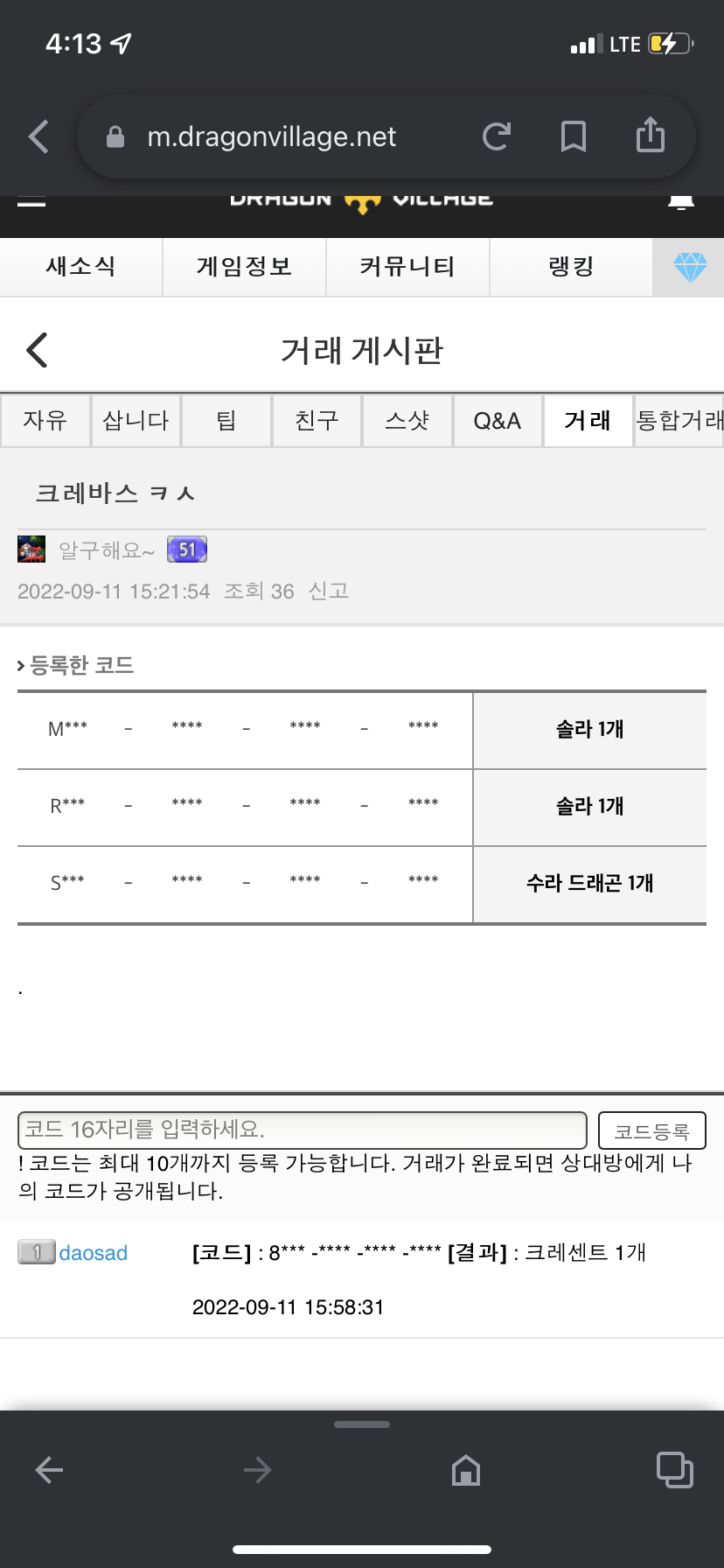Switch to the 자유 board tab
This screenshot has height=1568, width=724.
pyautogui.click(x=45, y=421)
